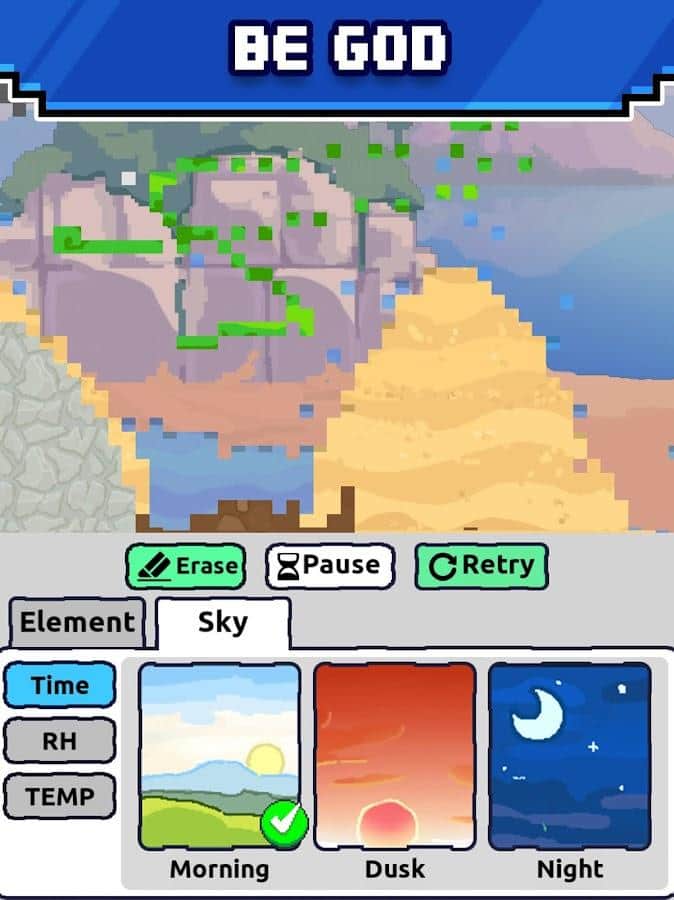Pause the simulation
This screenshot has height=900, width=674.
(x=329, y=566)
